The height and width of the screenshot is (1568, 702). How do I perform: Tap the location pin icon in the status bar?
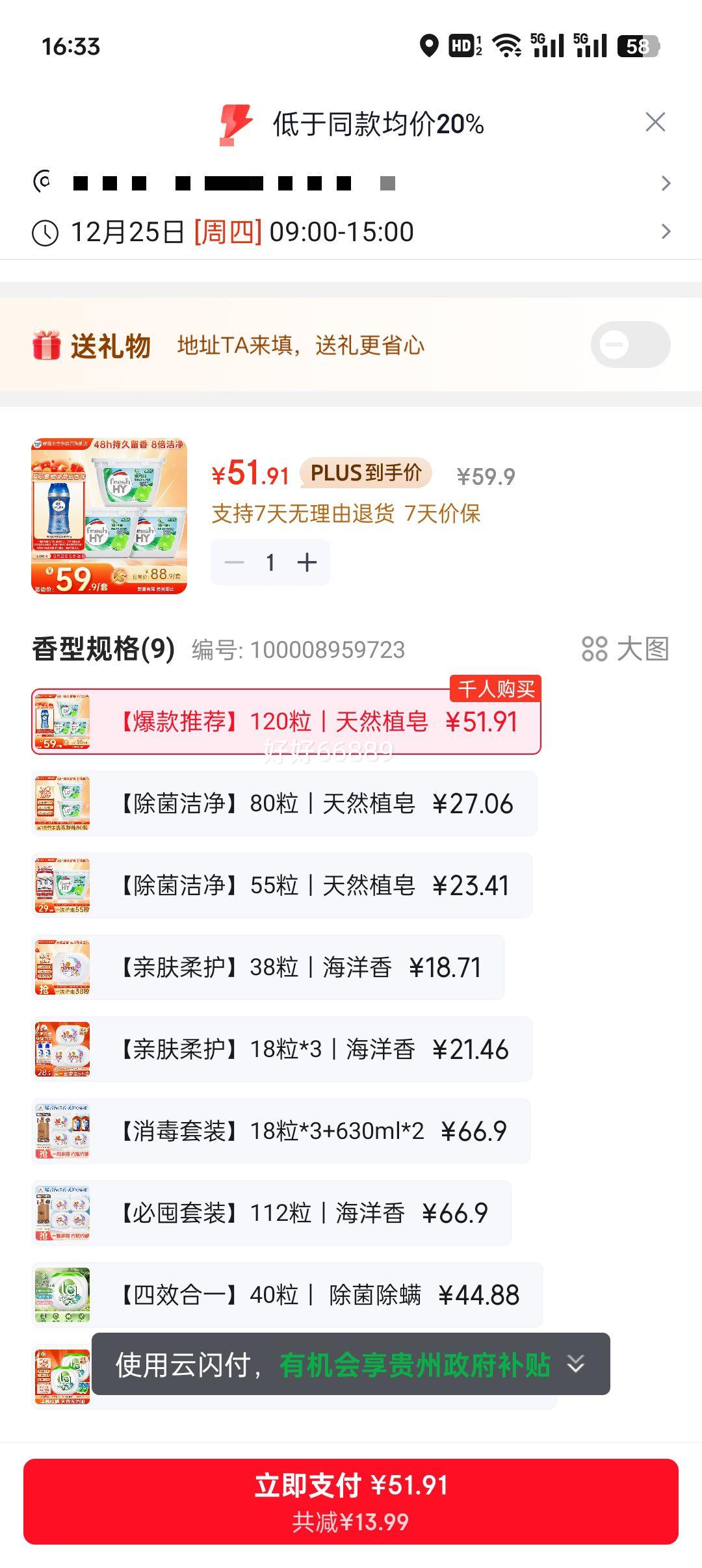point(429,46)
